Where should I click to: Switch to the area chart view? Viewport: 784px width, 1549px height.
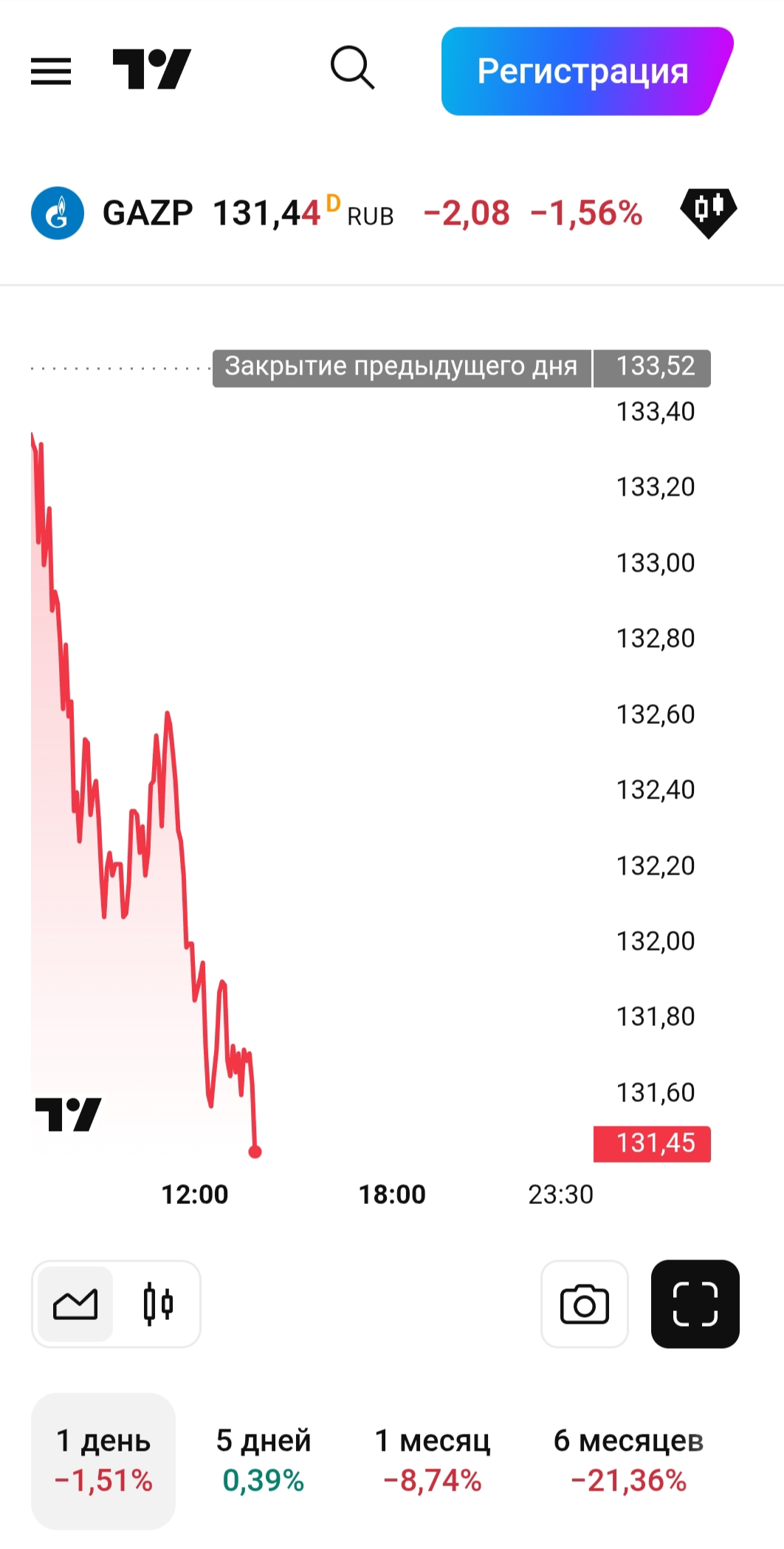[x=75, y=1304]
